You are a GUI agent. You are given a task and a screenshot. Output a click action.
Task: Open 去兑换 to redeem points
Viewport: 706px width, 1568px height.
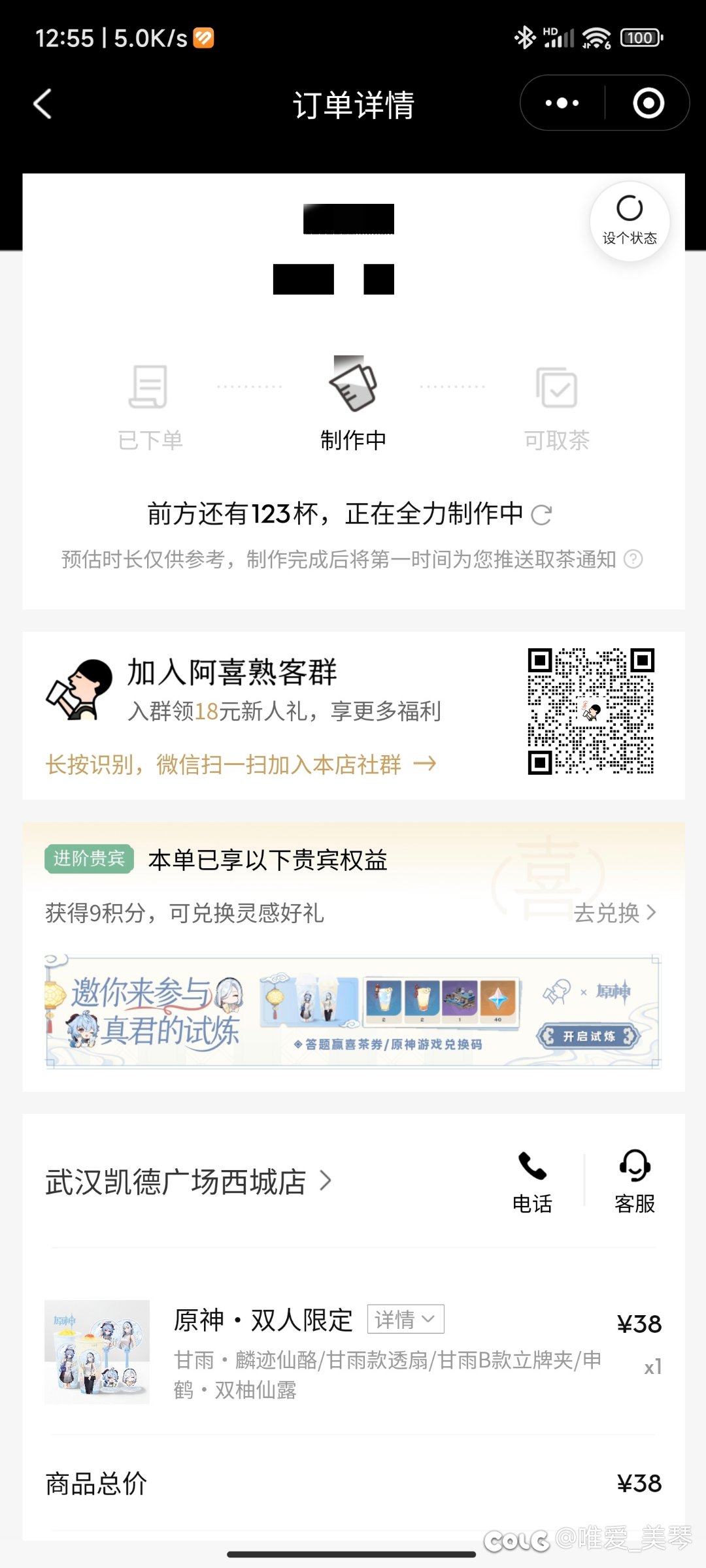(x=614, y=913)
